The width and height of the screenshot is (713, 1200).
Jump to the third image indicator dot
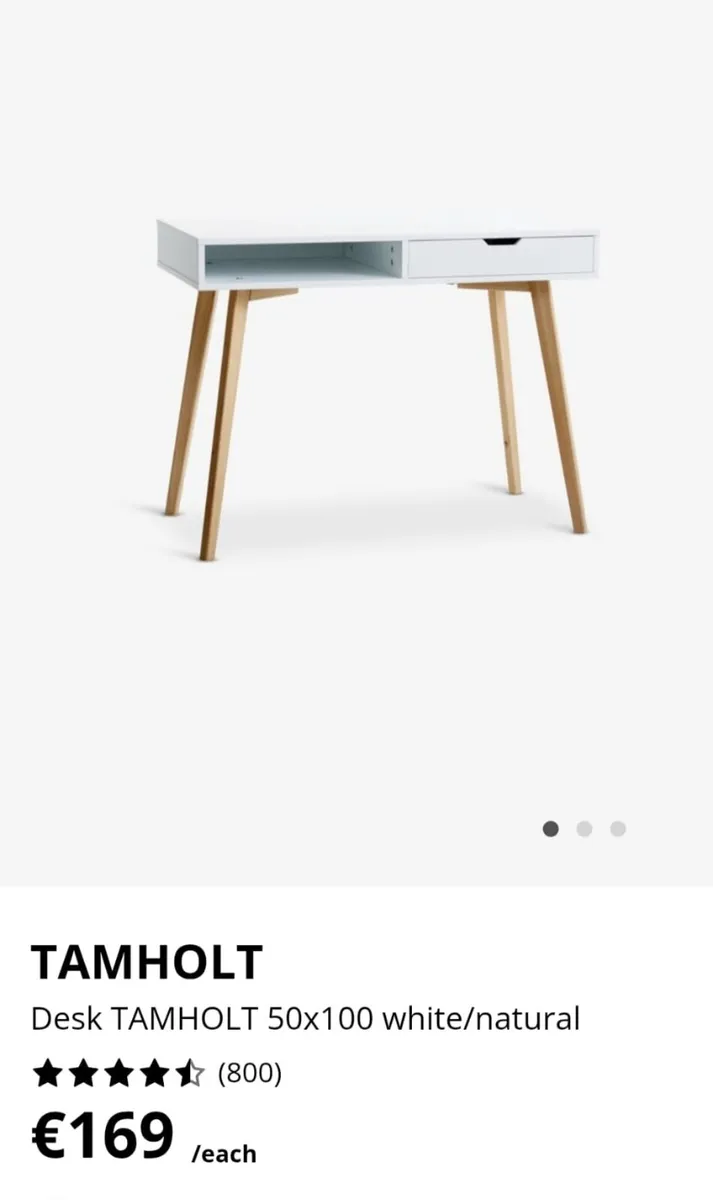pos(618,829)
